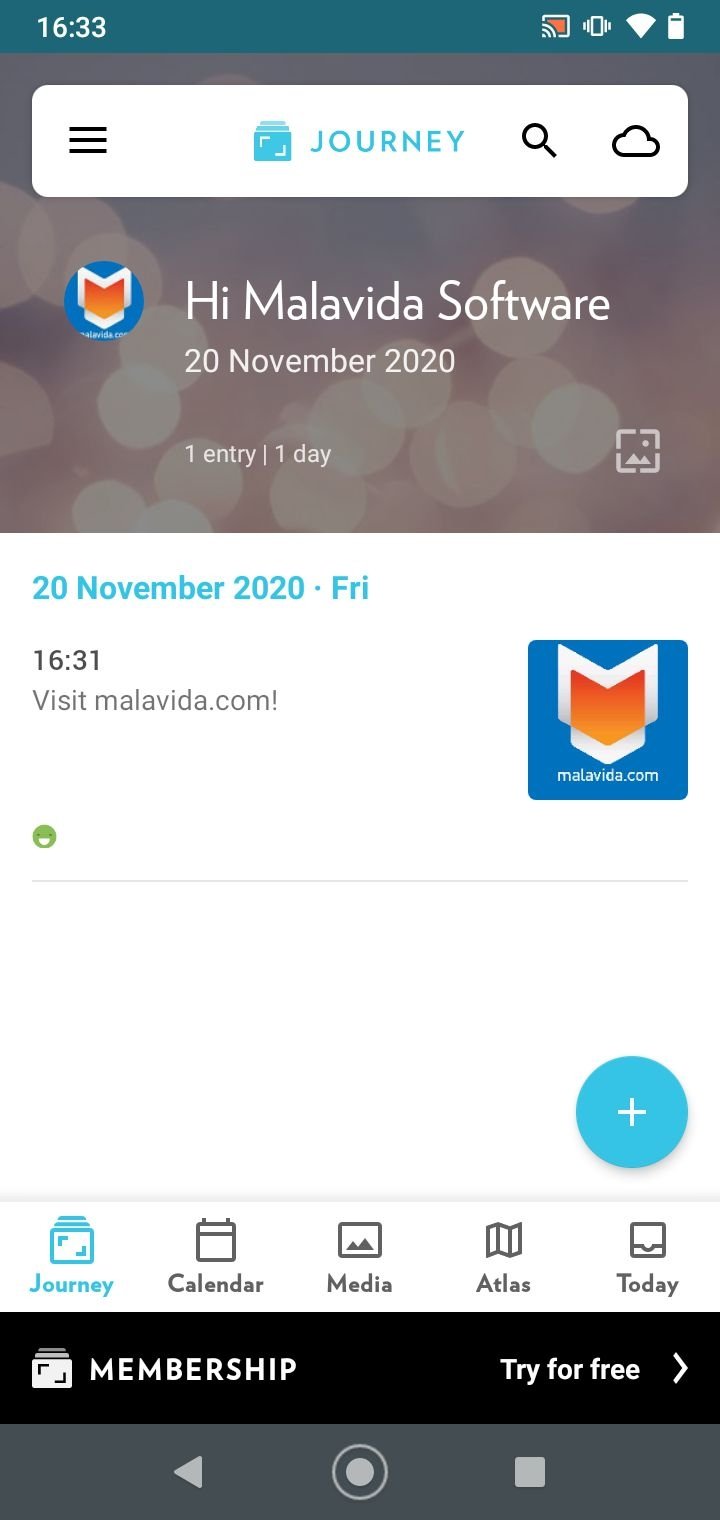Switch to the Atlas tab
The image size is (720, 1520).
504,1257
